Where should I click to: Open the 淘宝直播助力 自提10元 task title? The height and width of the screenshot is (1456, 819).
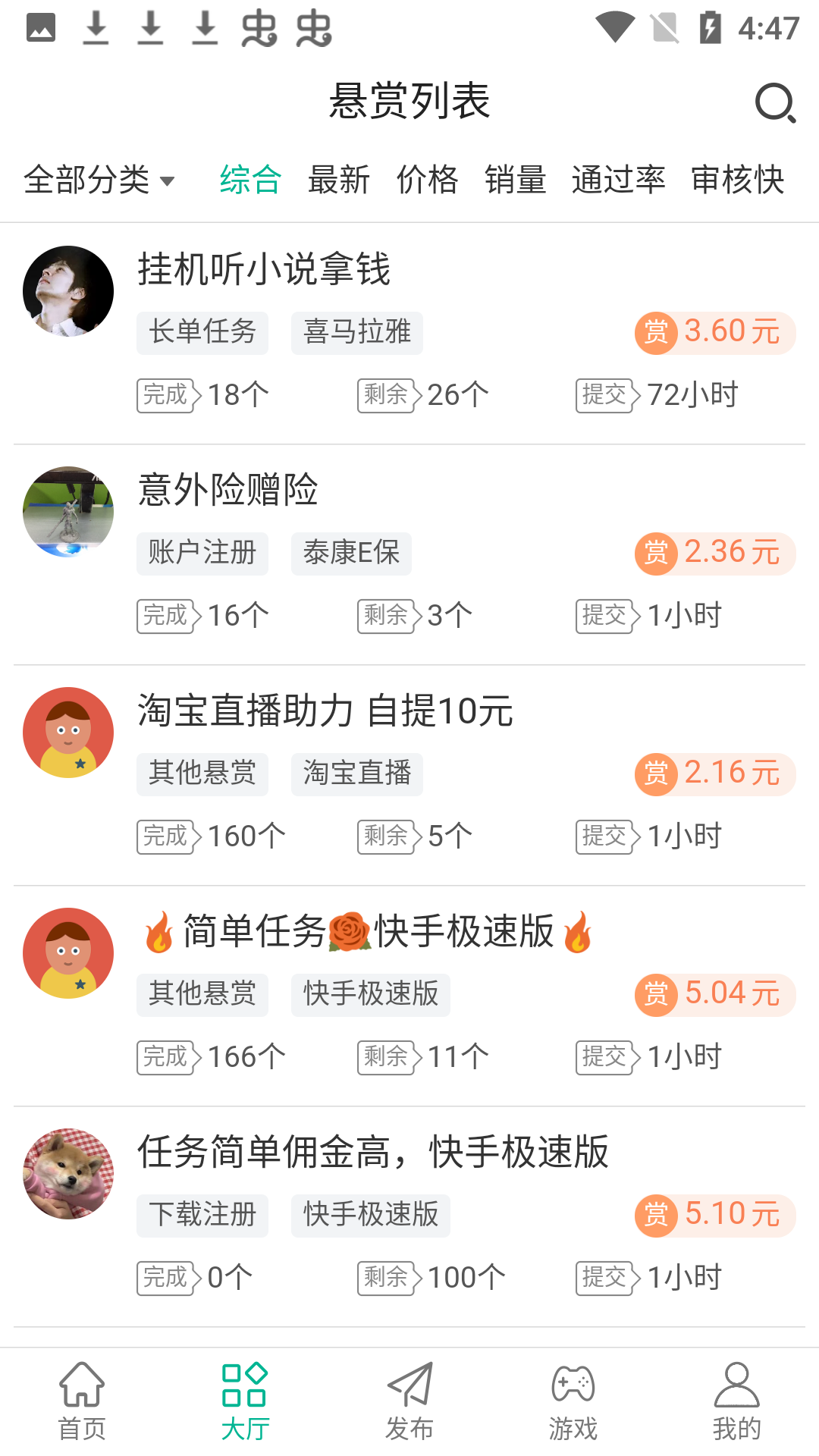325,711
